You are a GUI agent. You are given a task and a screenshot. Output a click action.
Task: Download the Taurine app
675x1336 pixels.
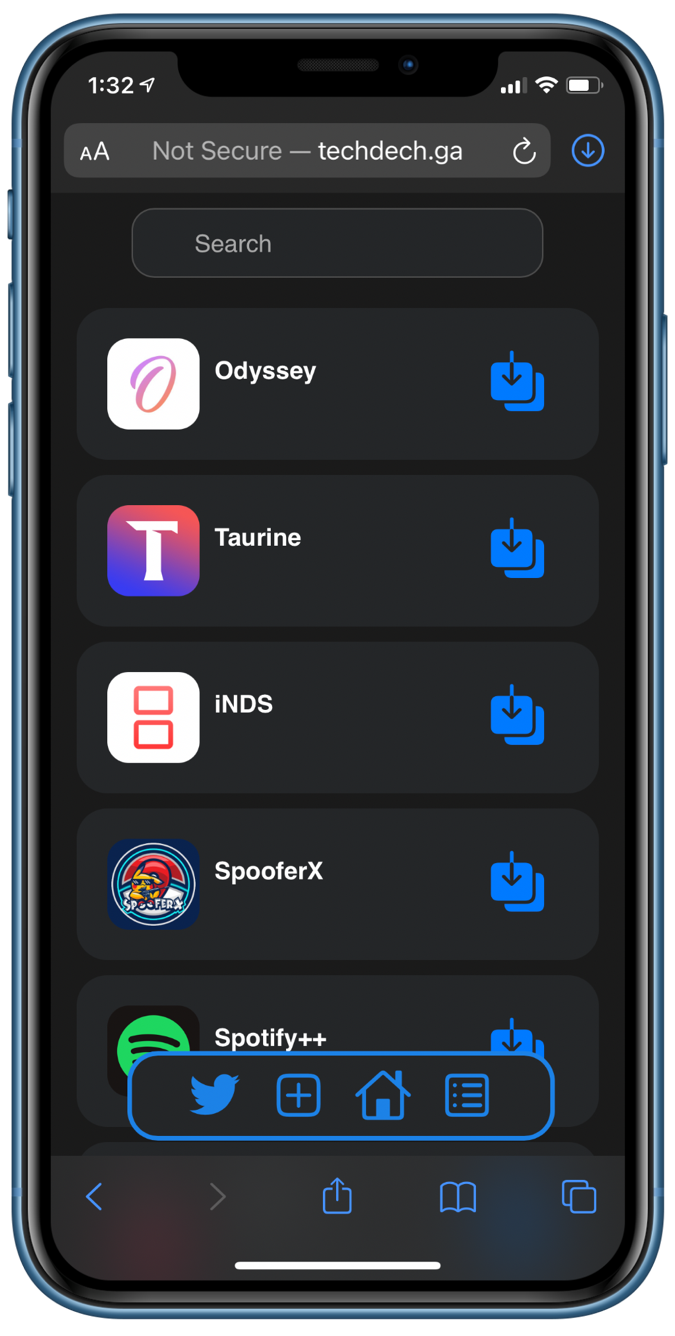[517, 548]
